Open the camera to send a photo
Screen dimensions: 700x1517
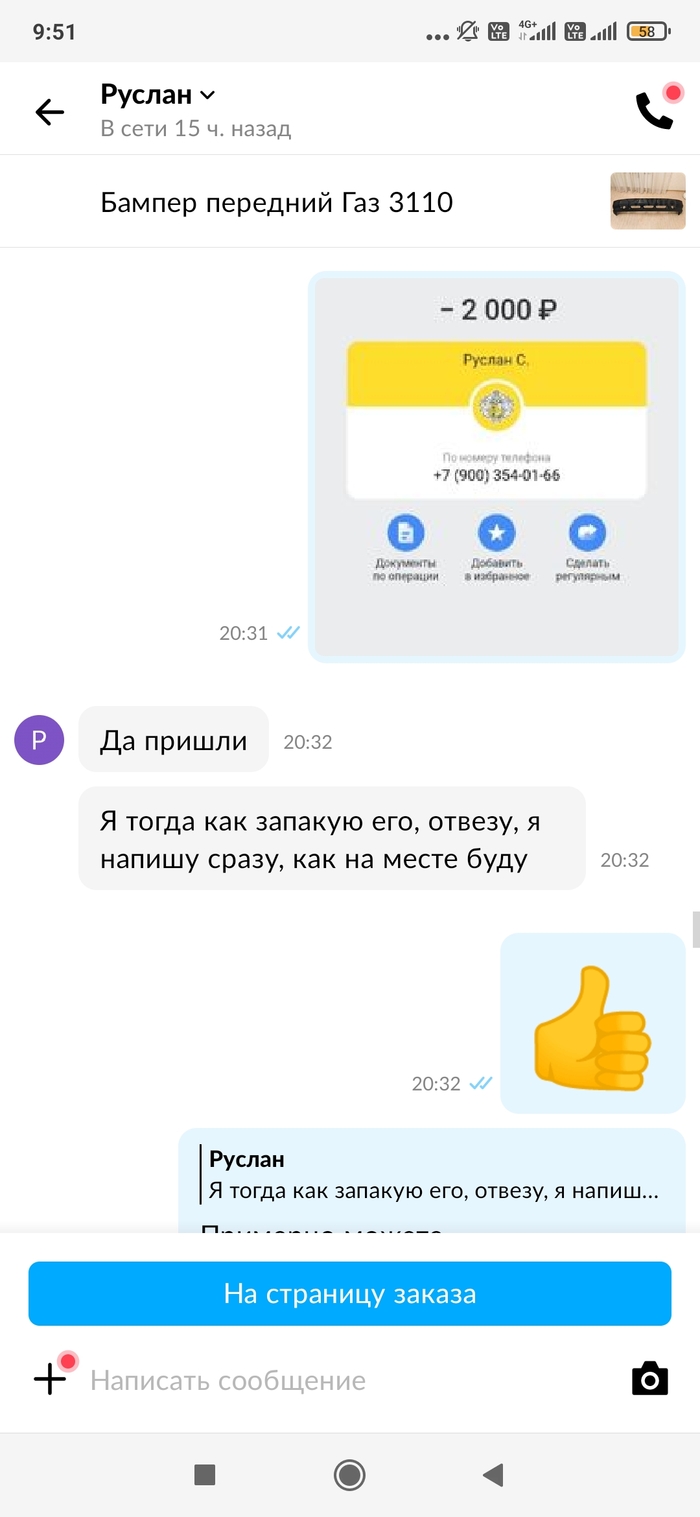click(650, 1380)
